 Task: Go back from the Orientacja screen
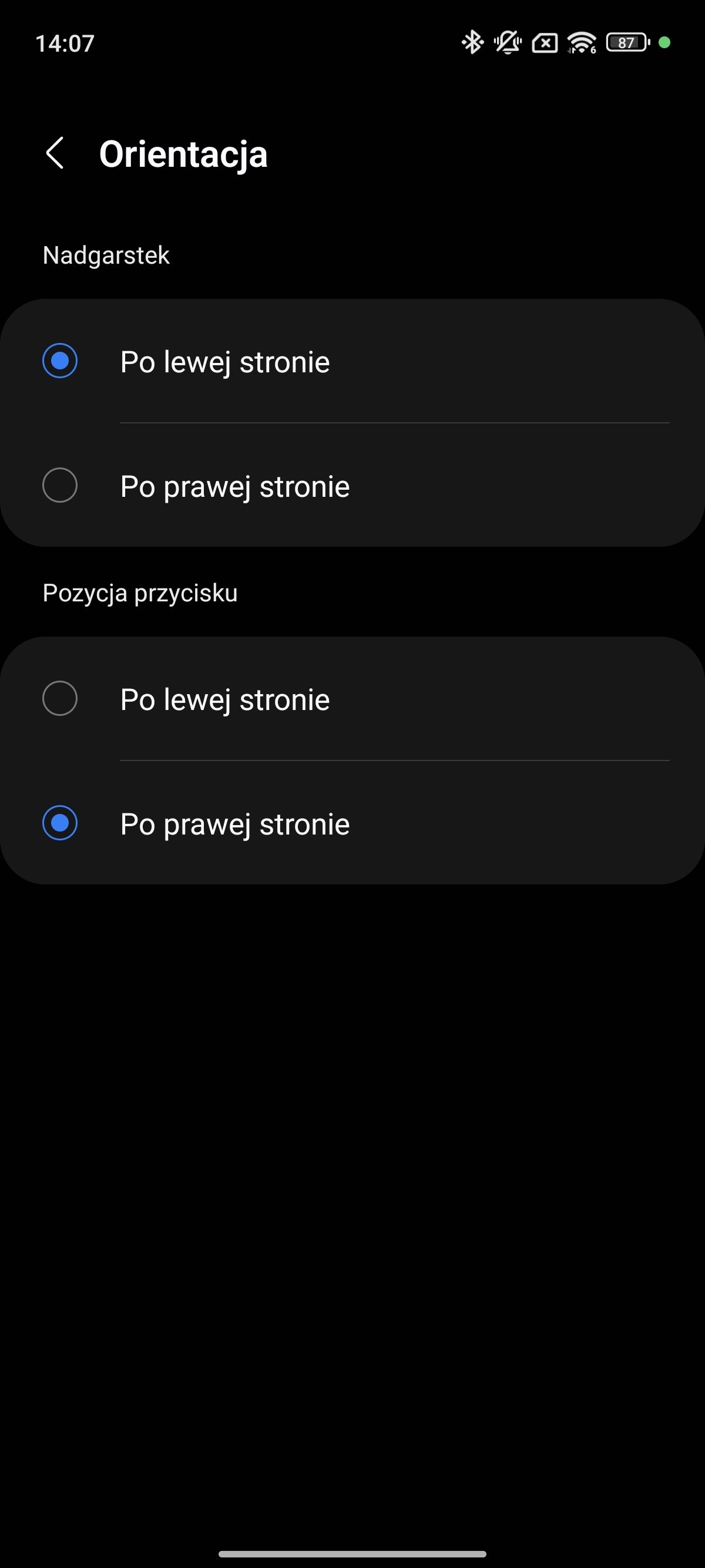[55, 153]
